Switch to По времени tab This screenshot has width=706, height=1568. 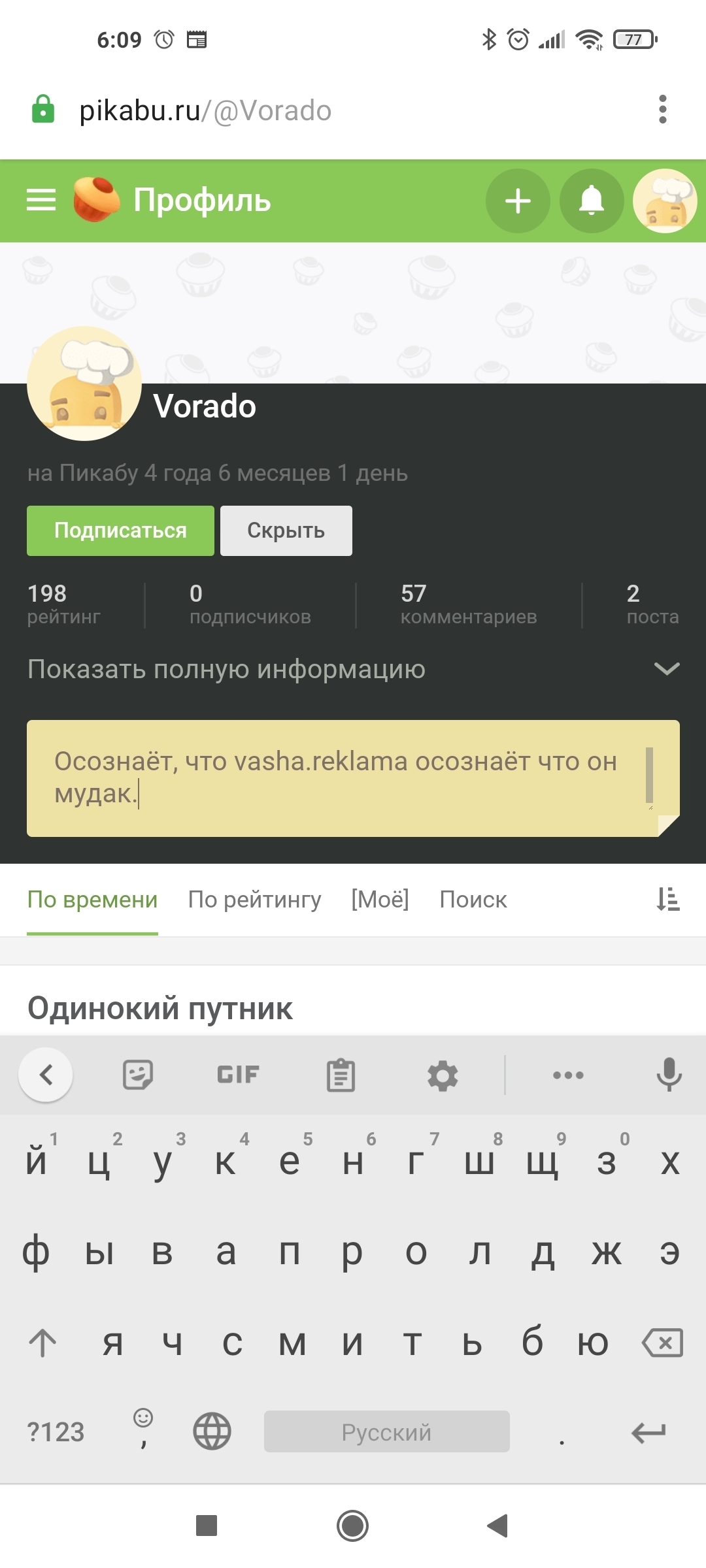tap(92, 900)
